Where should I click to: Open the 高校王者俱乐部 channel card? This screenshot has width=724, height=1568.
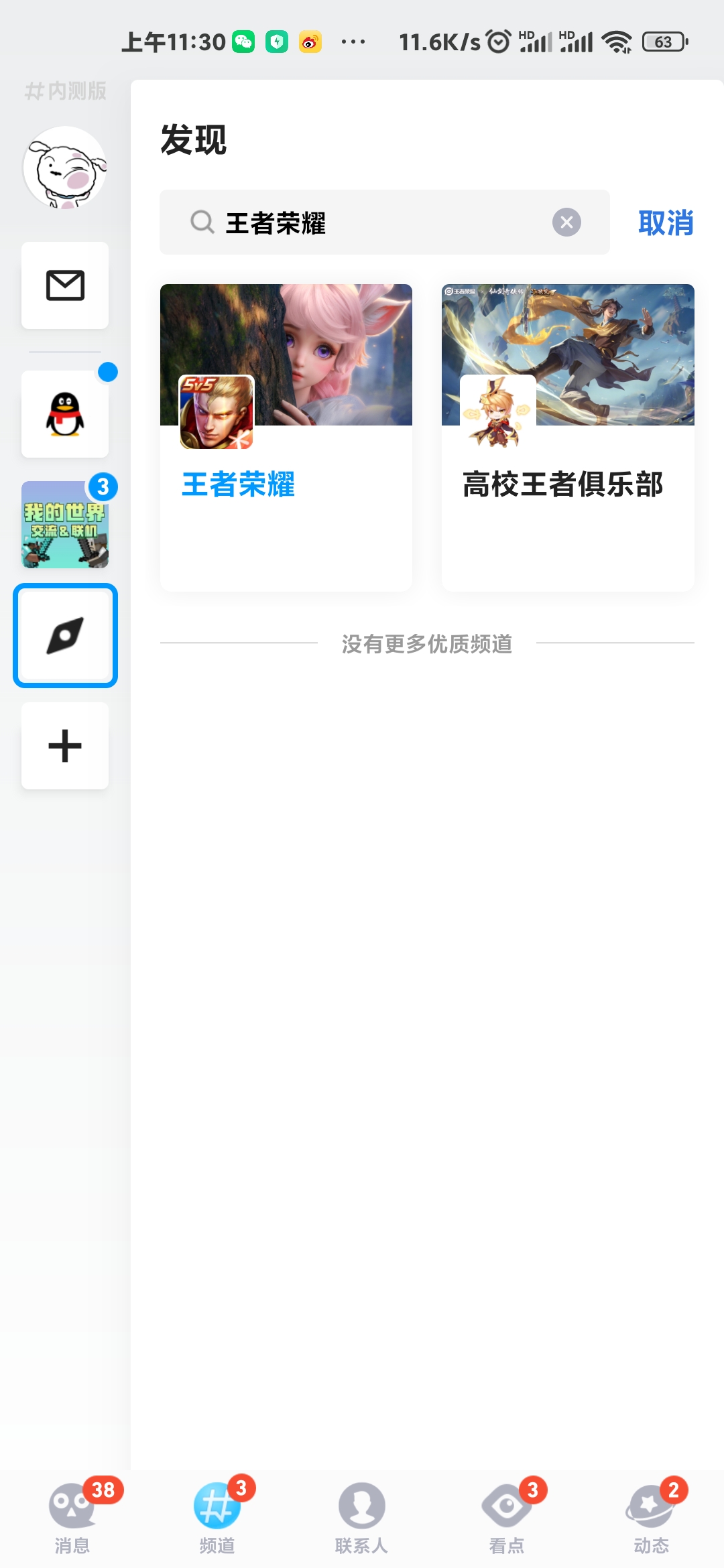[568, 436]
